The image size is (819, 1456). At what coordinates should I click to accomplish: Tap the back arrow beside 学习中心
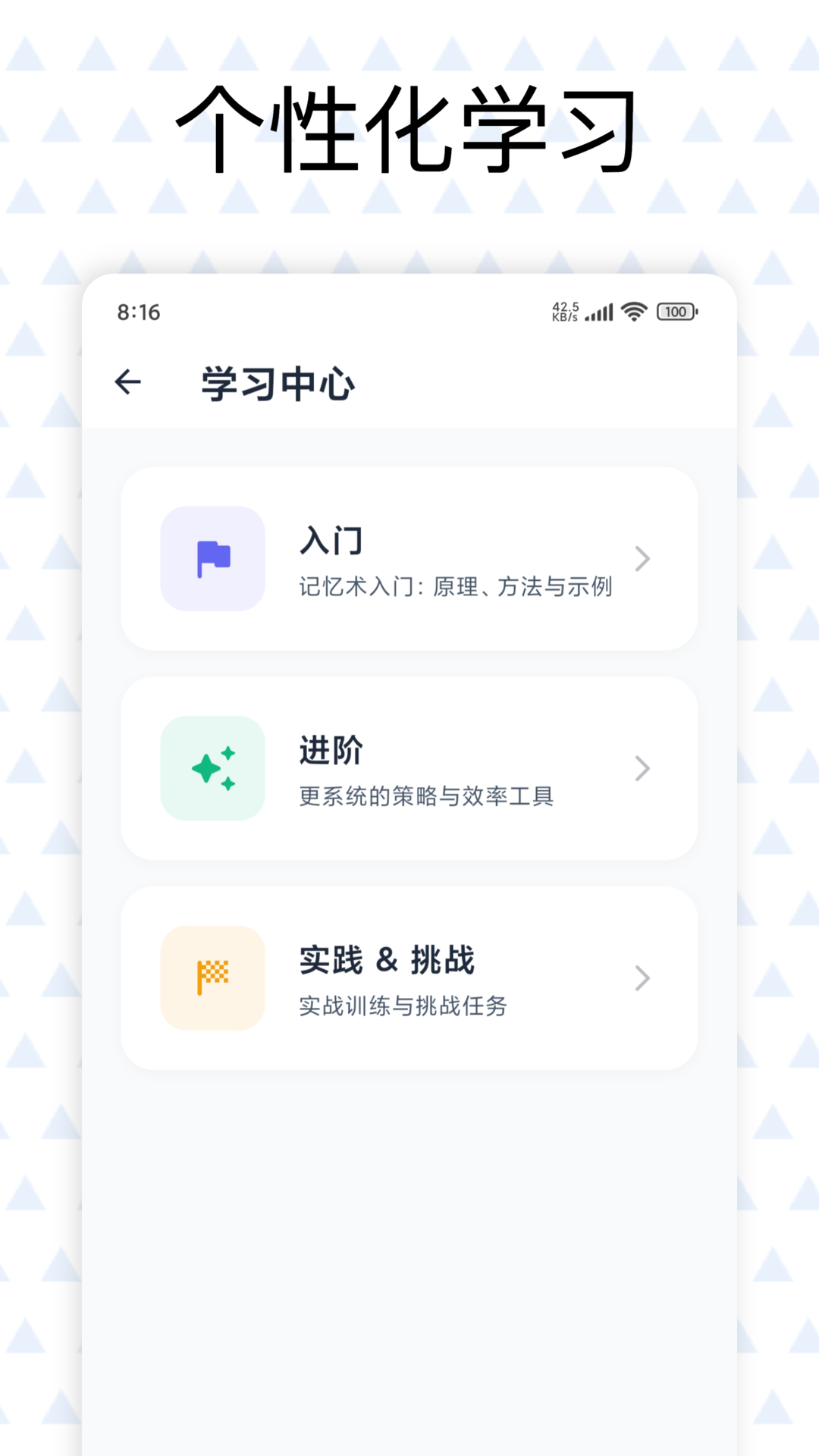pyautogui.click(x=127, y=381)
